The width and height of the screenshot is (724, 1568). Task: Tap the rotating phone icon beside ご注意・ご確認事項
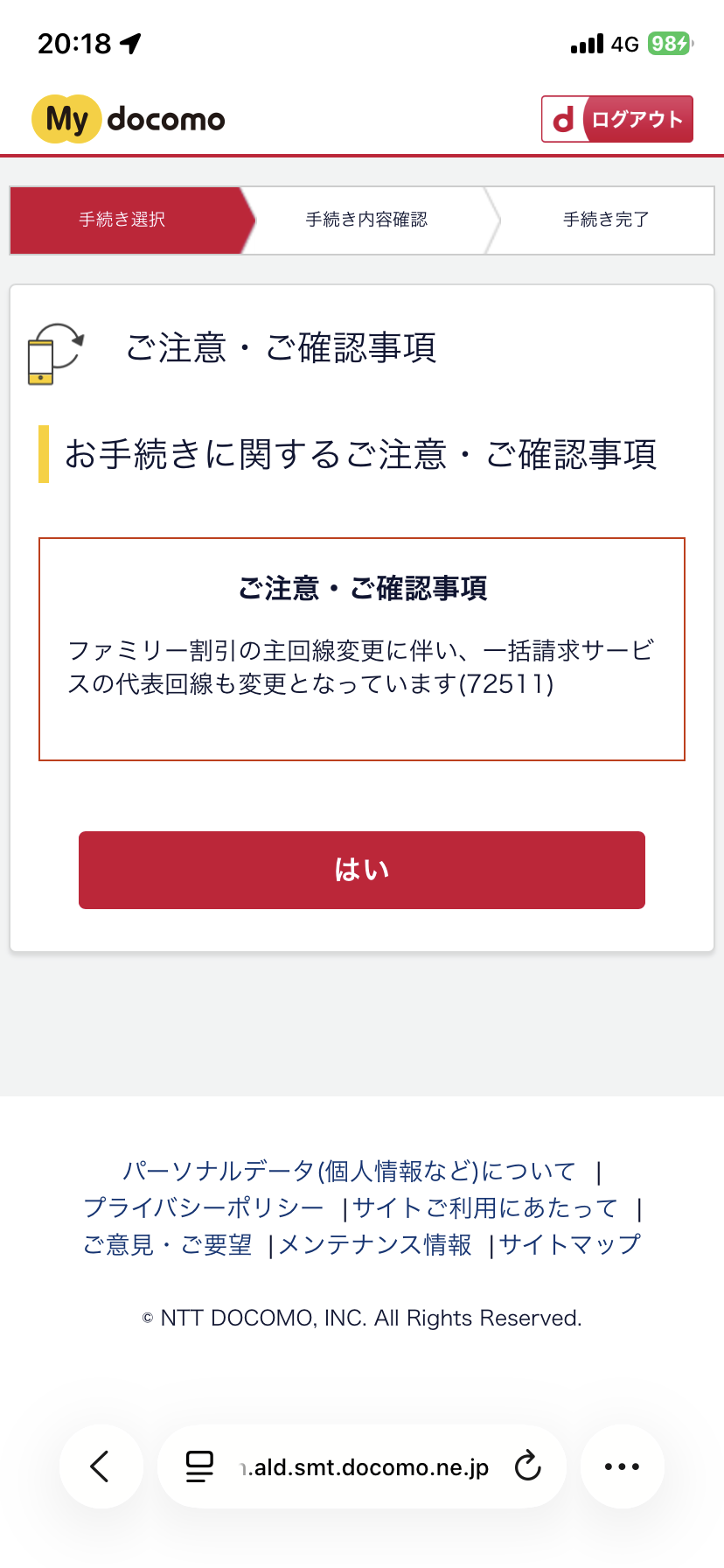(56, 348)
